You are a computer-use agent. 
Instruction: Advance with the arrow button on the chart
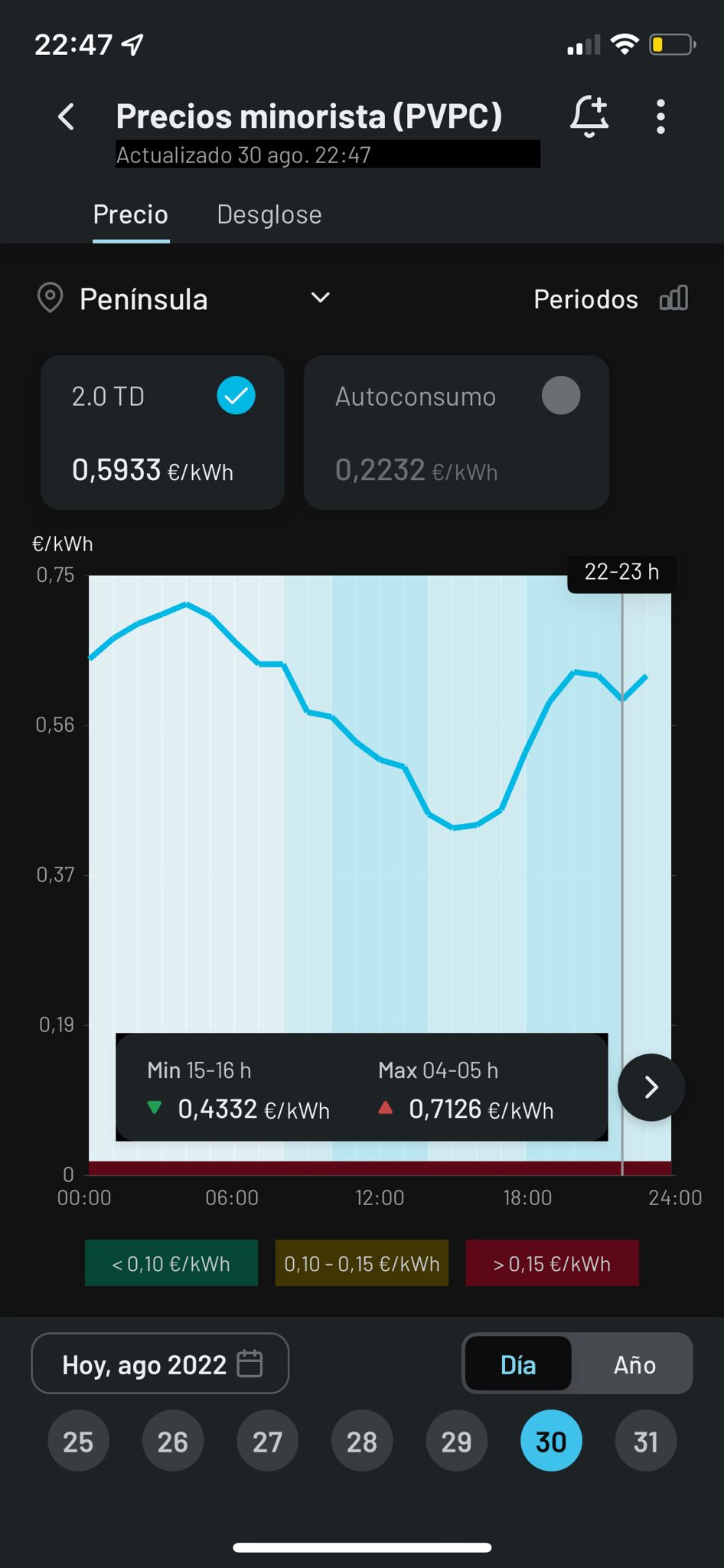pyautogui.click(x=651, y=1087)
